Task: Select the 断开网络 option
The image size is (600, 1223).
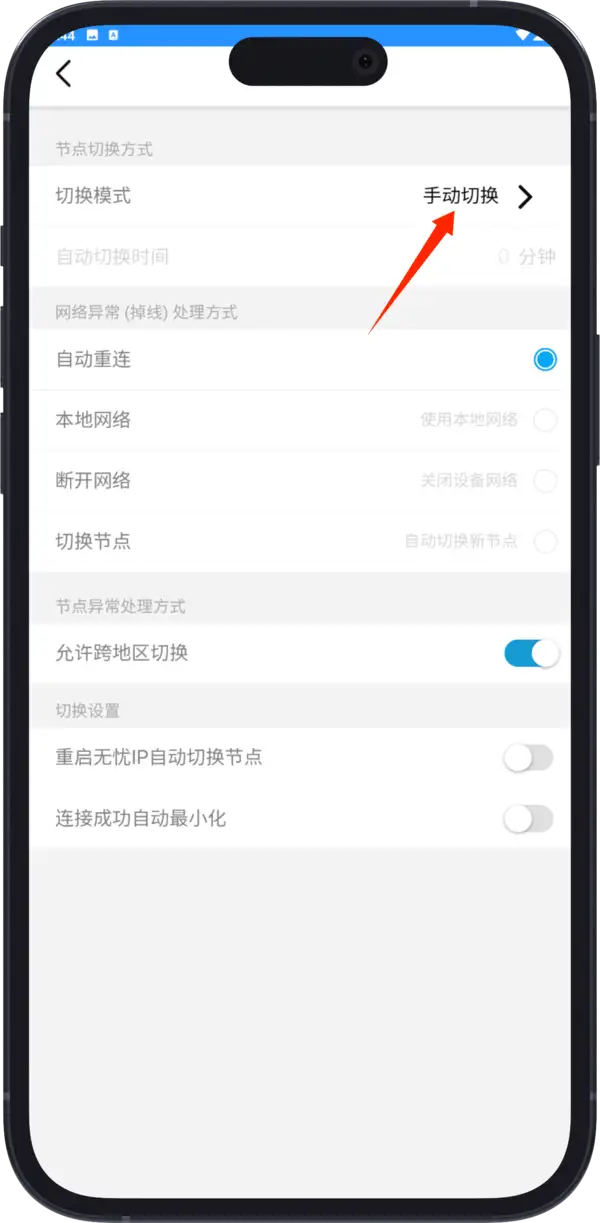Action: pos(544,481)
